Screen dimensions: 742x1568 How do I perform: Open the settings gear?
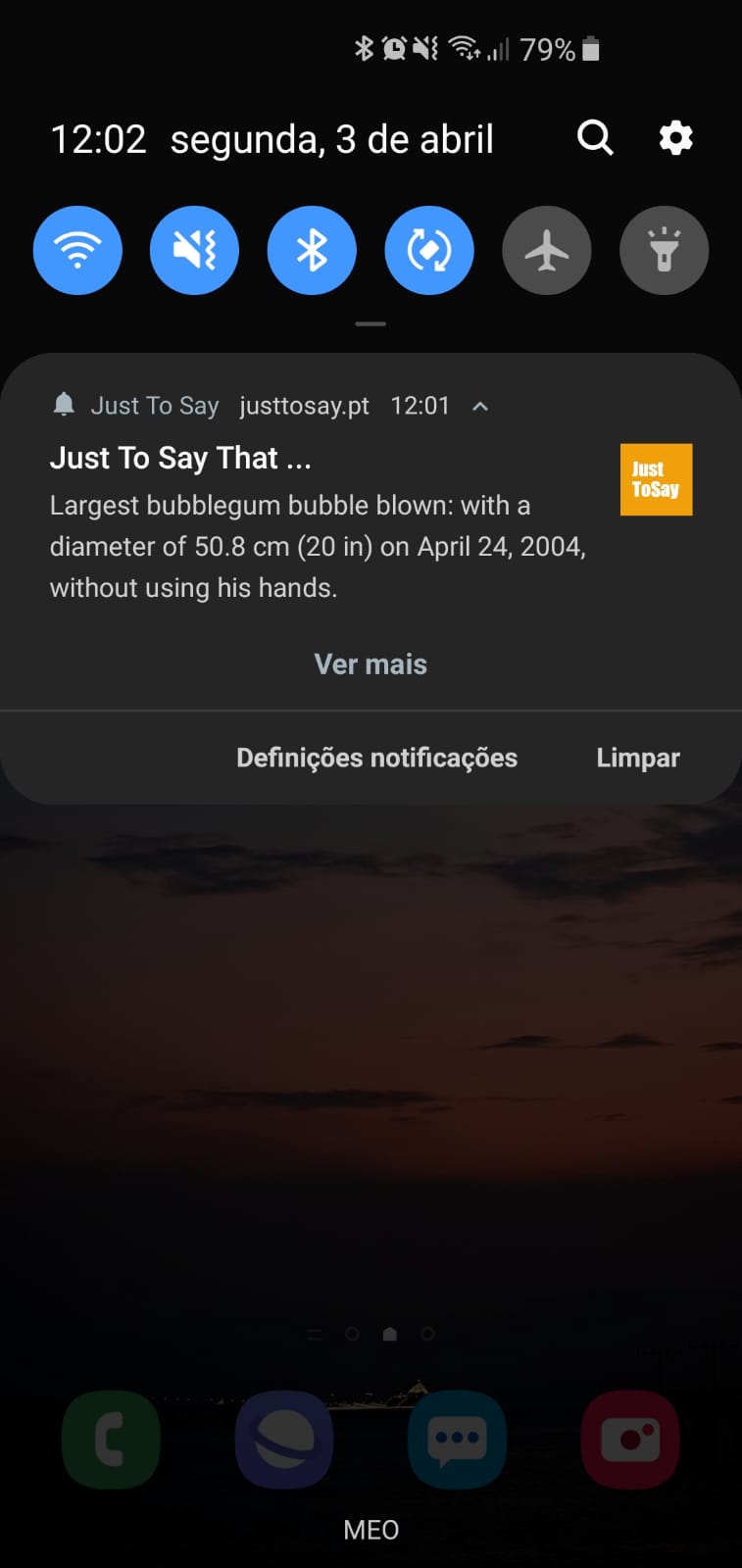[x=675, y=138]
